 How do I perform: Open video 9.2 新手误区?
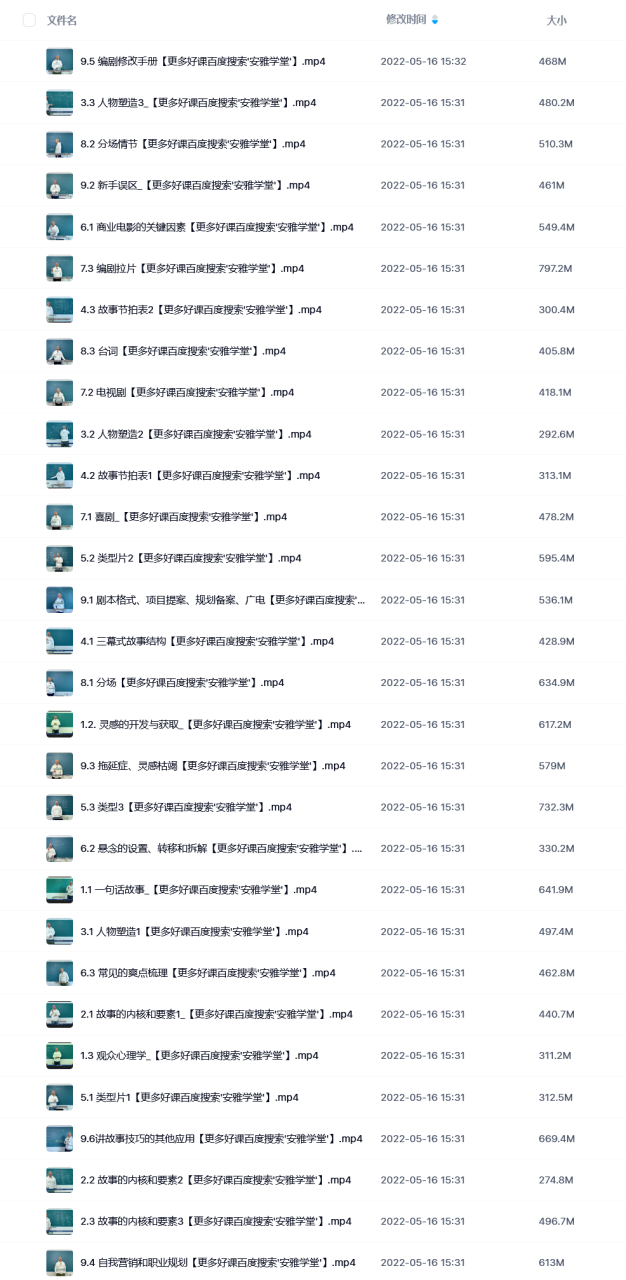(195, 186)
